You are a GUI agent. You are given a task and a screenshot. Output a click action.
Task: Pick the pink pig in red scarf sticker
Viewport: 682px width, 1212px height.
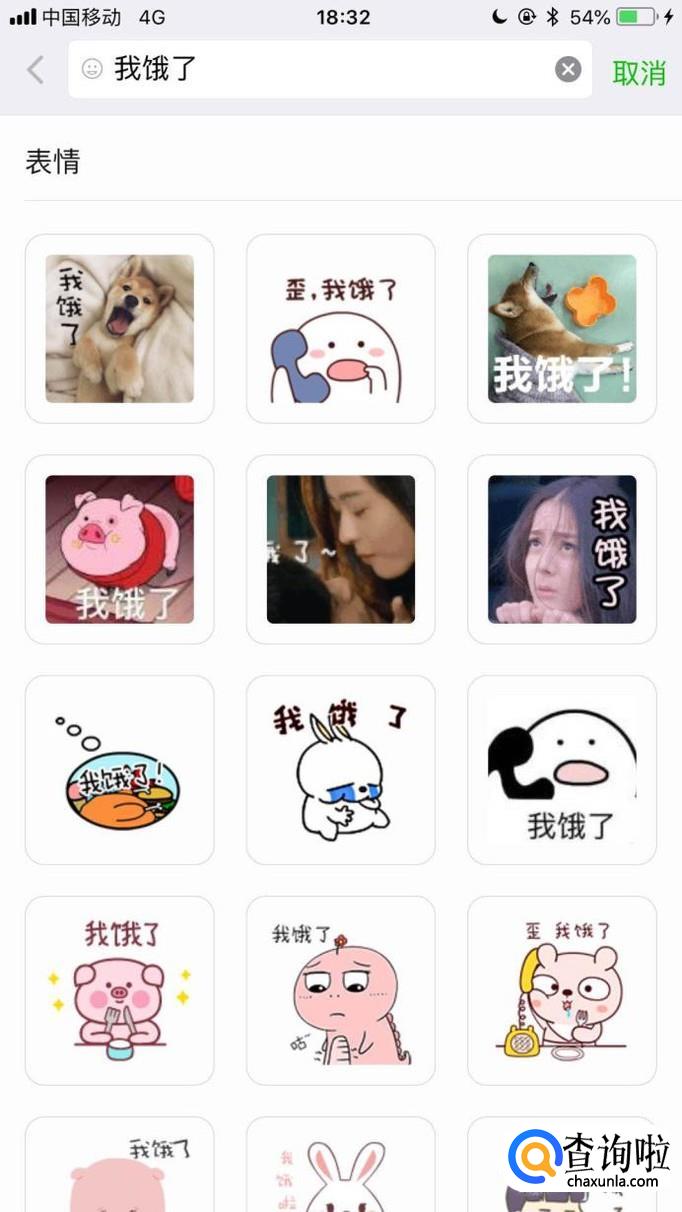pyautogui.click(x=120, y=550)
